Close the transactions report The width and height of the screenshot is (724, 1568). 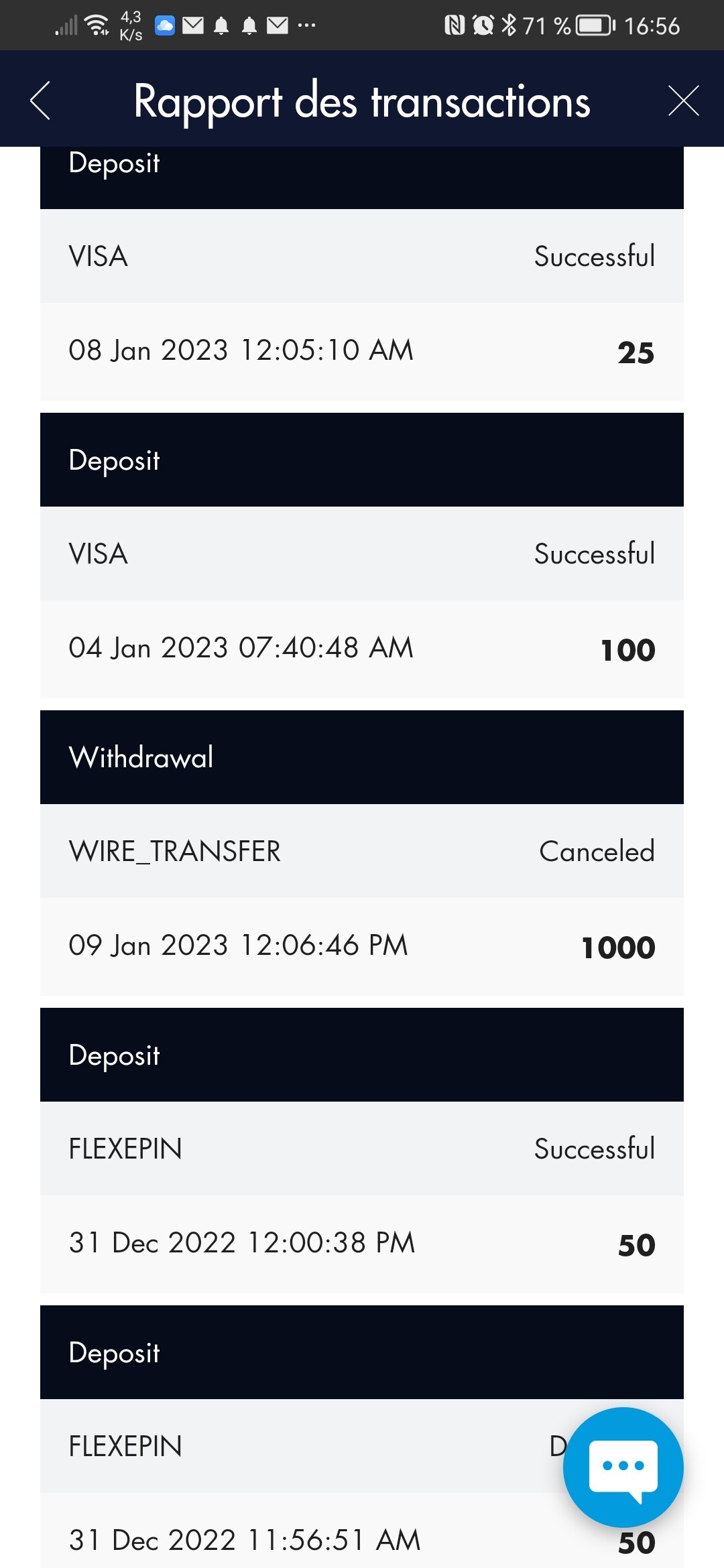tap(683, 101)
